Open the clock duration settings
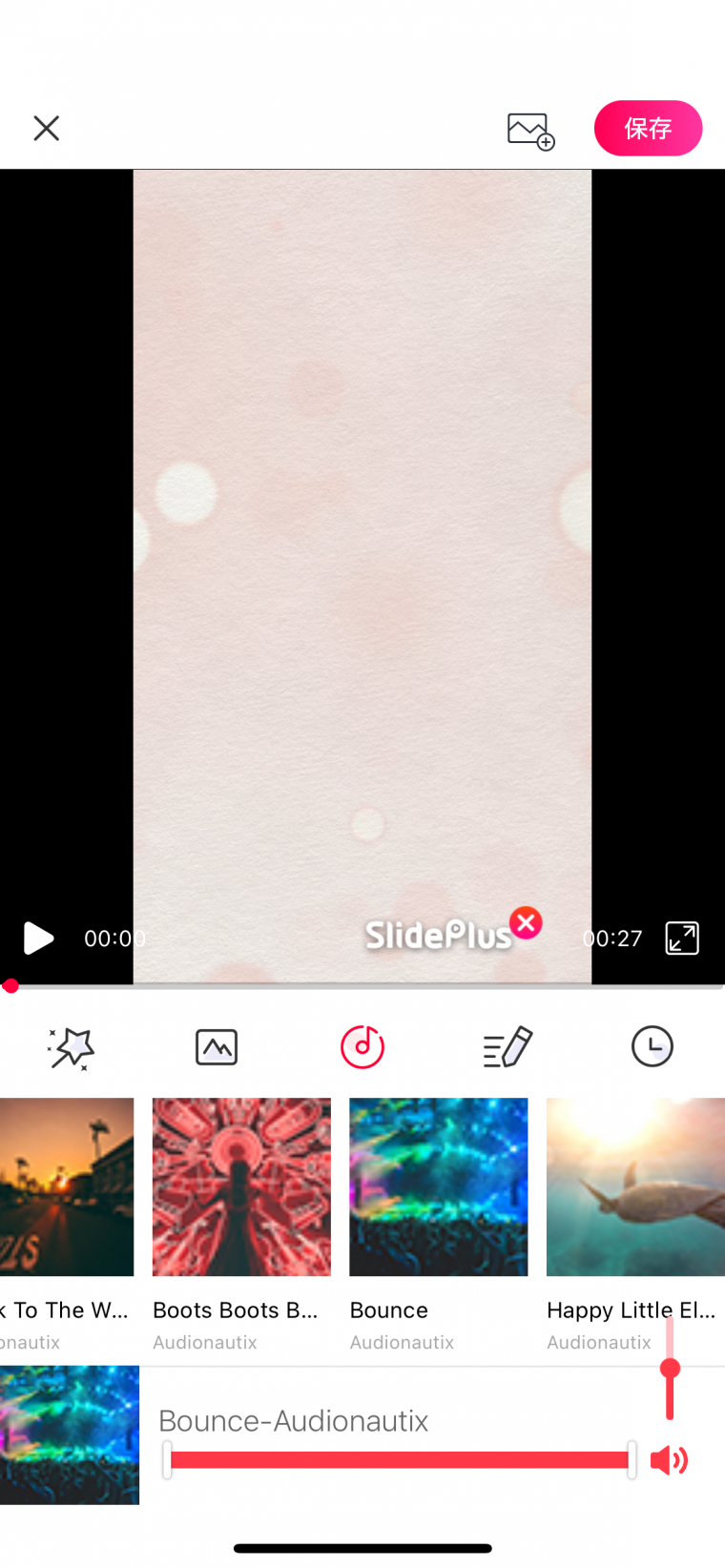The width and height of the screenshot is (725, 1568). [x=652, y=1046]
